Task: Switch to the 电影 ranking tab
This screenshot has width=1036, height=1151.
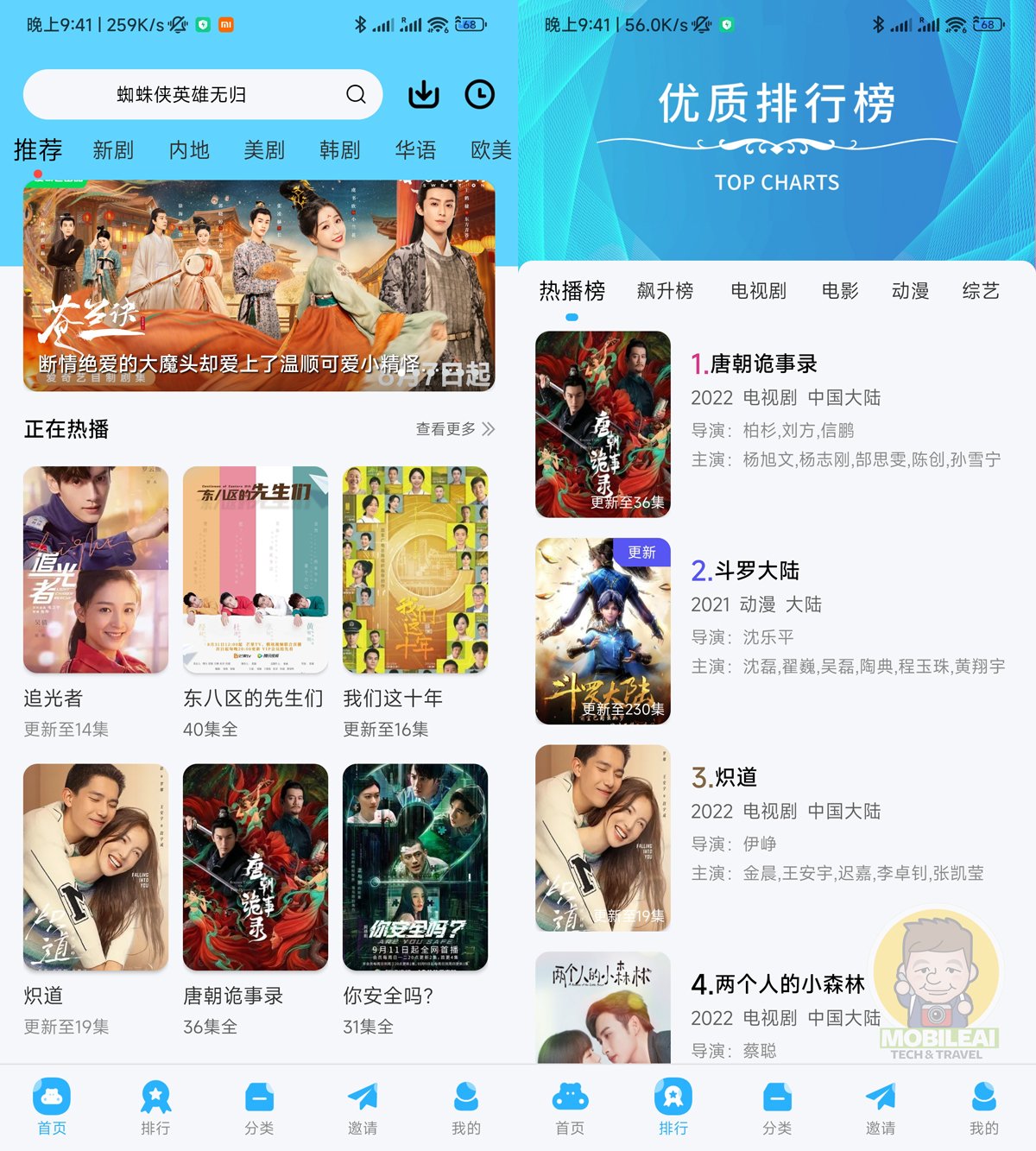Action: click(x=840, y=291)
